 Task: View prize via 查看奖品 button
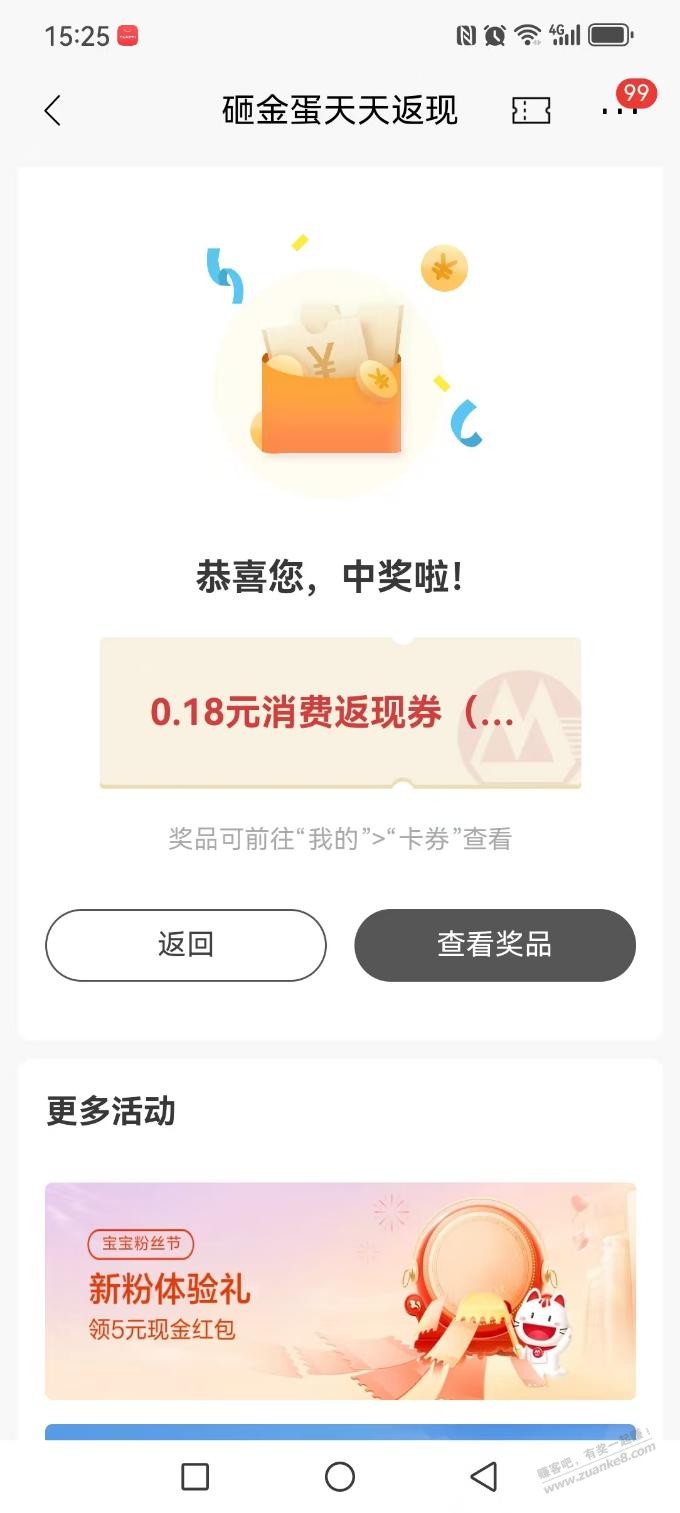(x=495, y=945)
